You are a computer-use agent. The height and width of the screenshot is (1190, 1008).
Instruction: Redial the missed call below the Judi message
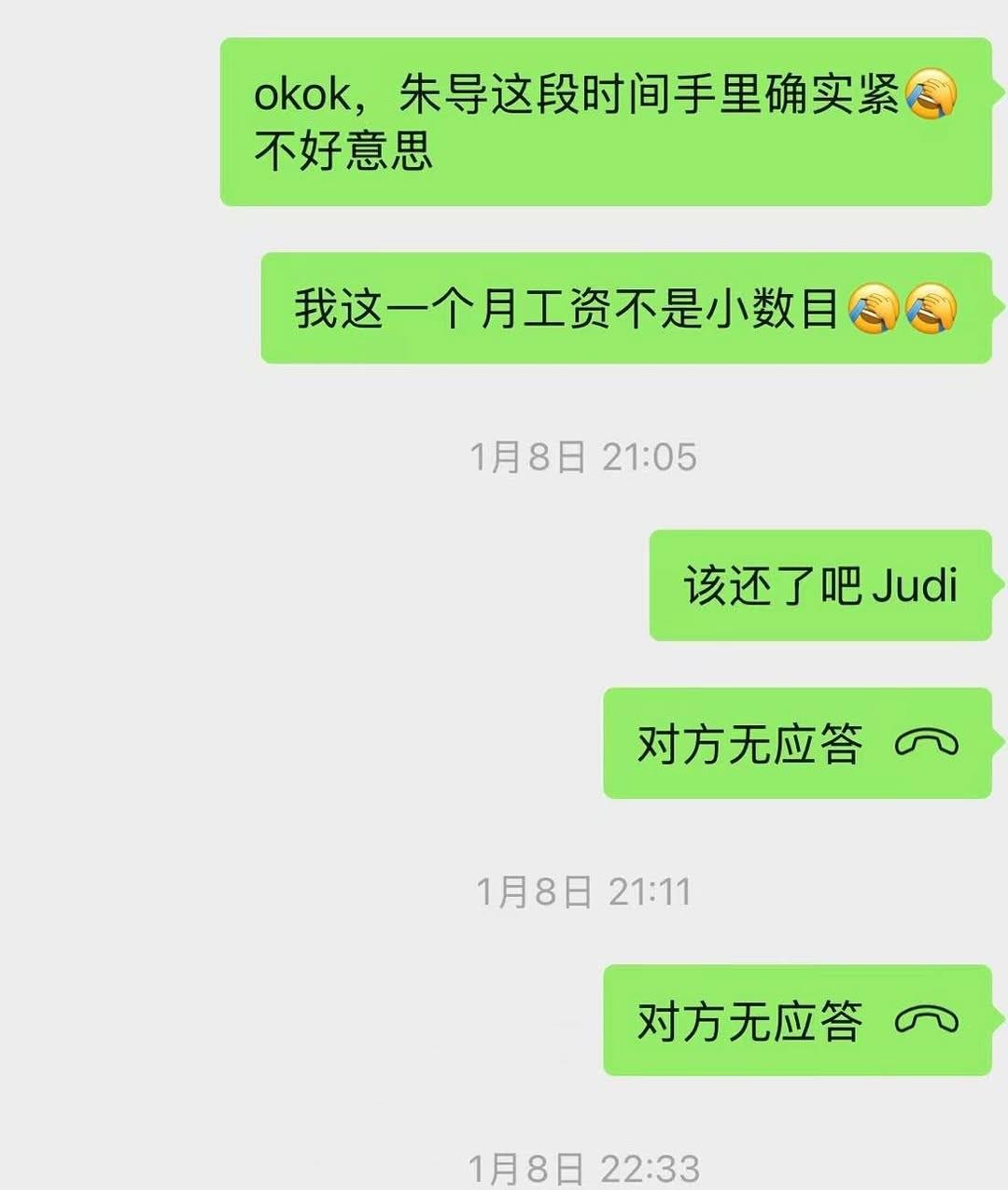[x=796, y=744]
